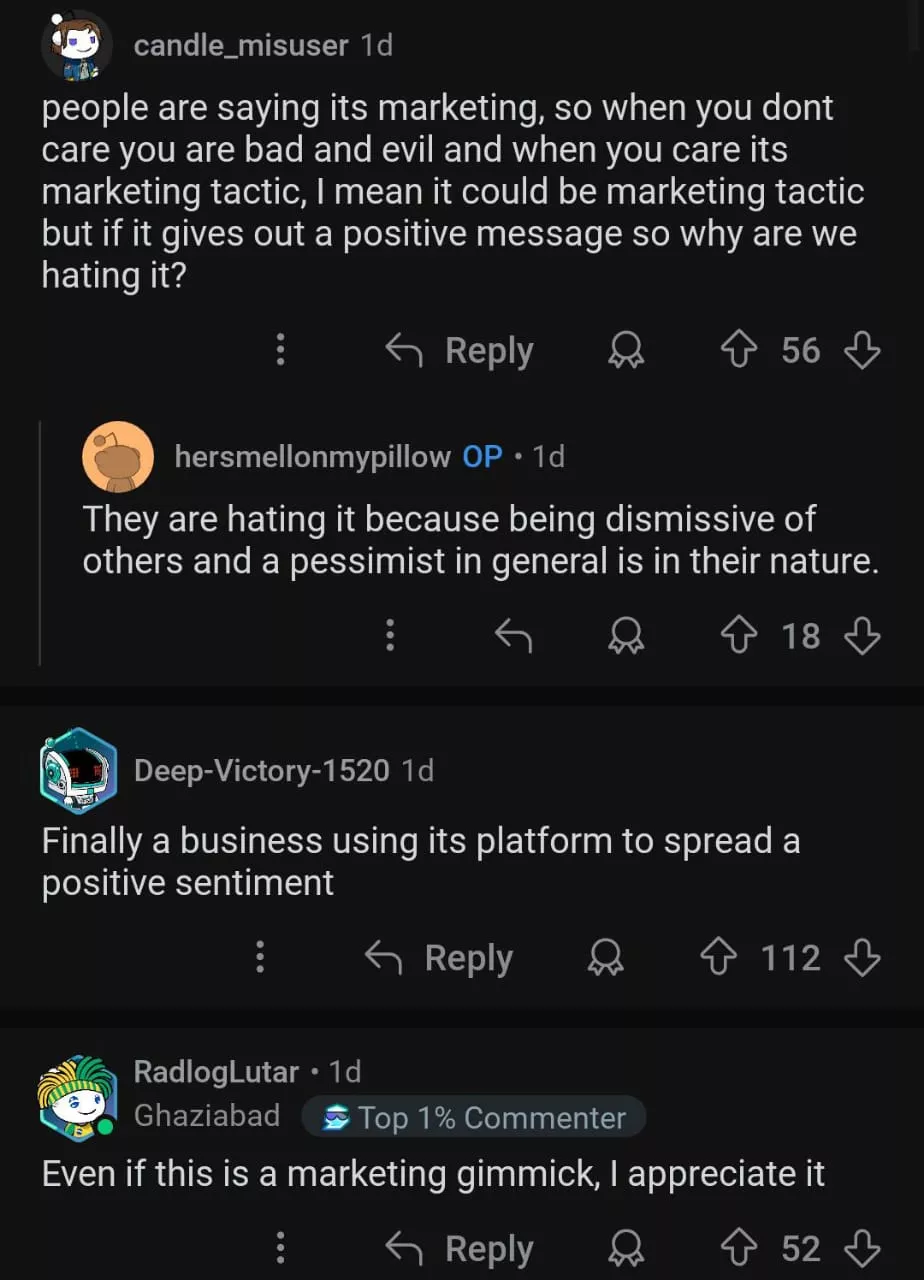
Task: Open overflow menu on Deep-Victory-1520's comment
Action: tap(260, 958)
